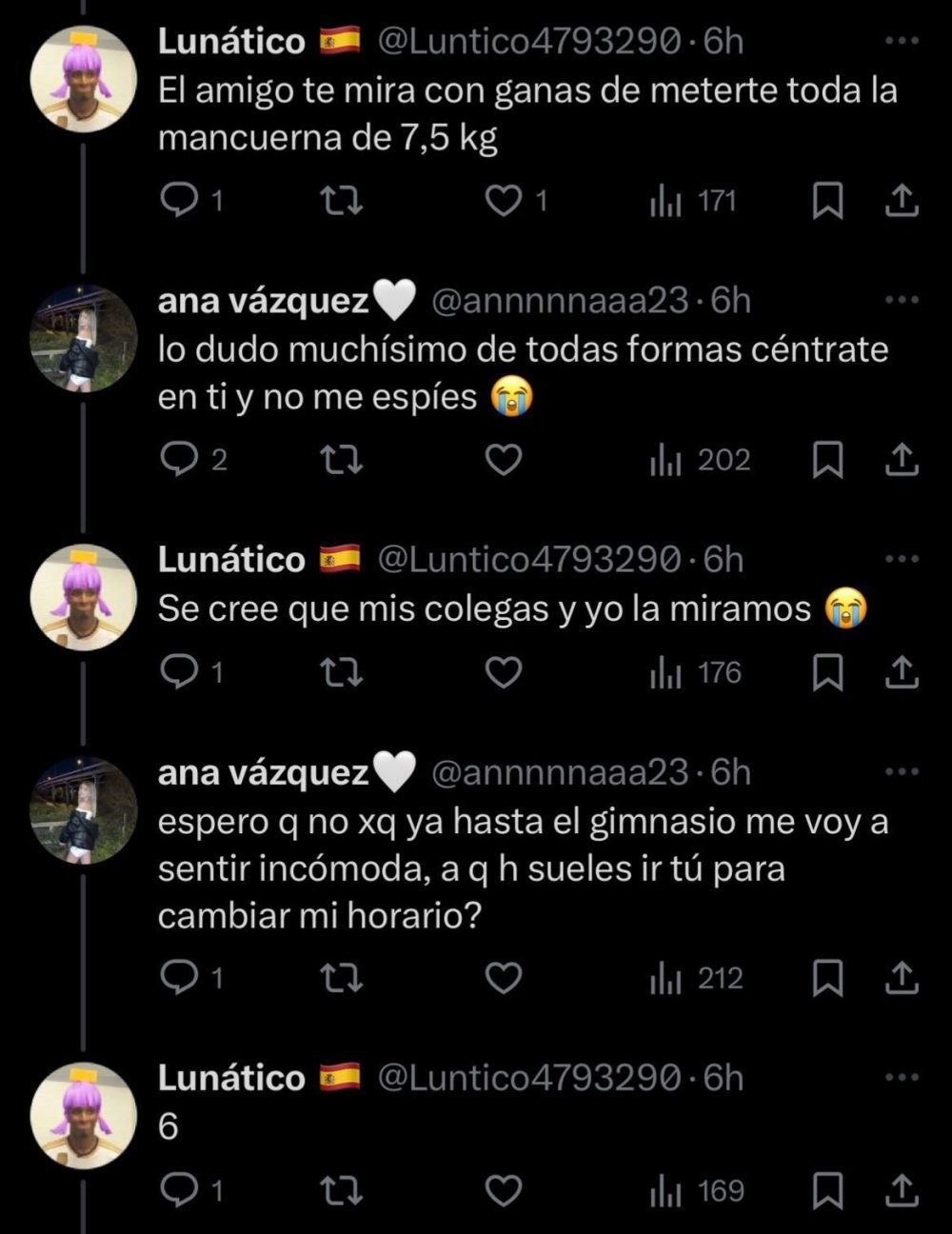Viewport: 952px width, 1234px height.
Task: Click the retweet icon under ana vázquez's first reply
Action: 341,461
